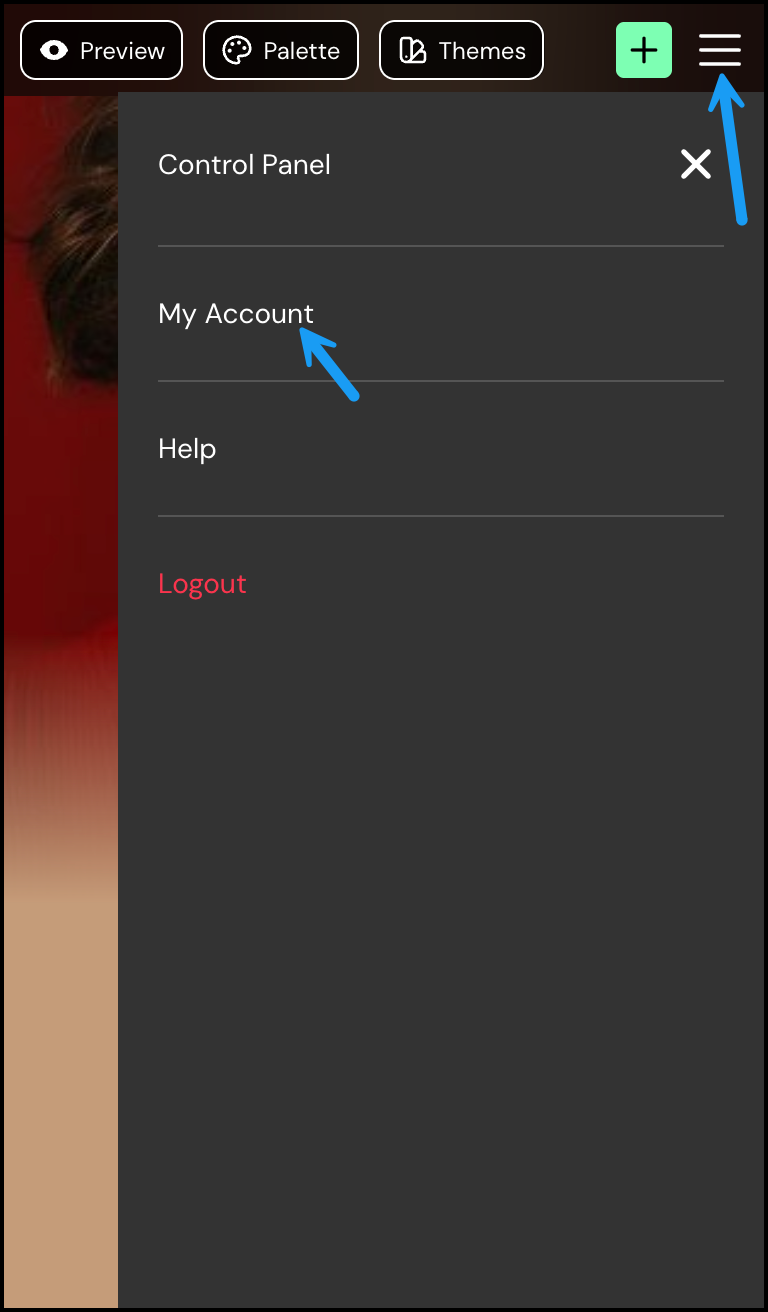Open the Preview button
Screen dimensions: 768x1312
tap(101, 50)
